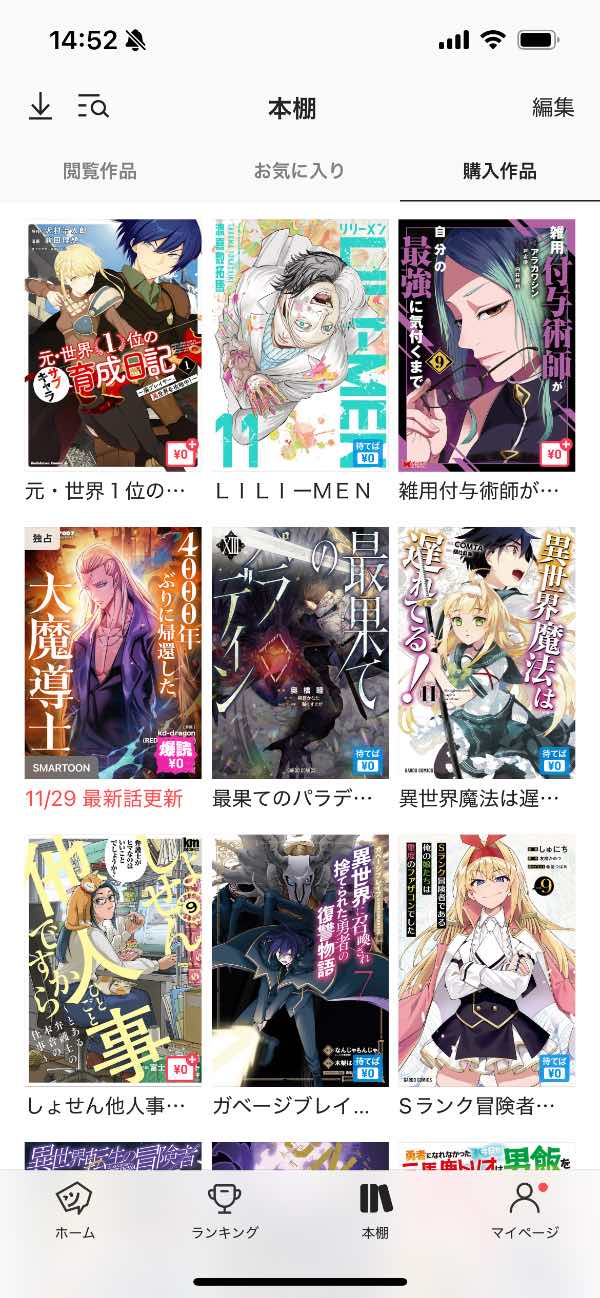Tap the 編集 edit button

(552, 108)
